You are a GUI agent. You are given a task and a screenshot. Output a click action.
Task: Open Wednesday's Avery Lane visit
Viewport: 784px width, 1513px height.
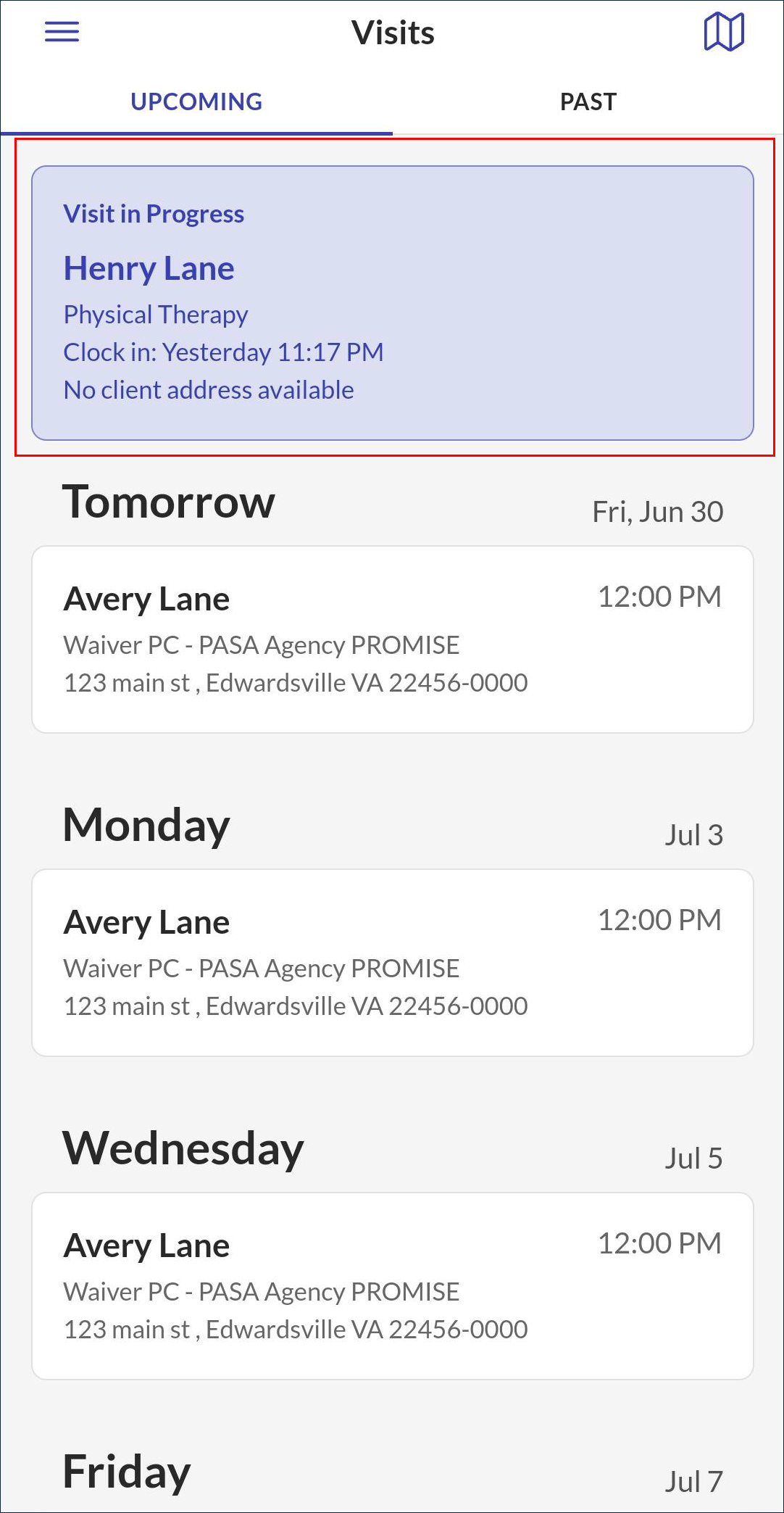(392, 1285)
